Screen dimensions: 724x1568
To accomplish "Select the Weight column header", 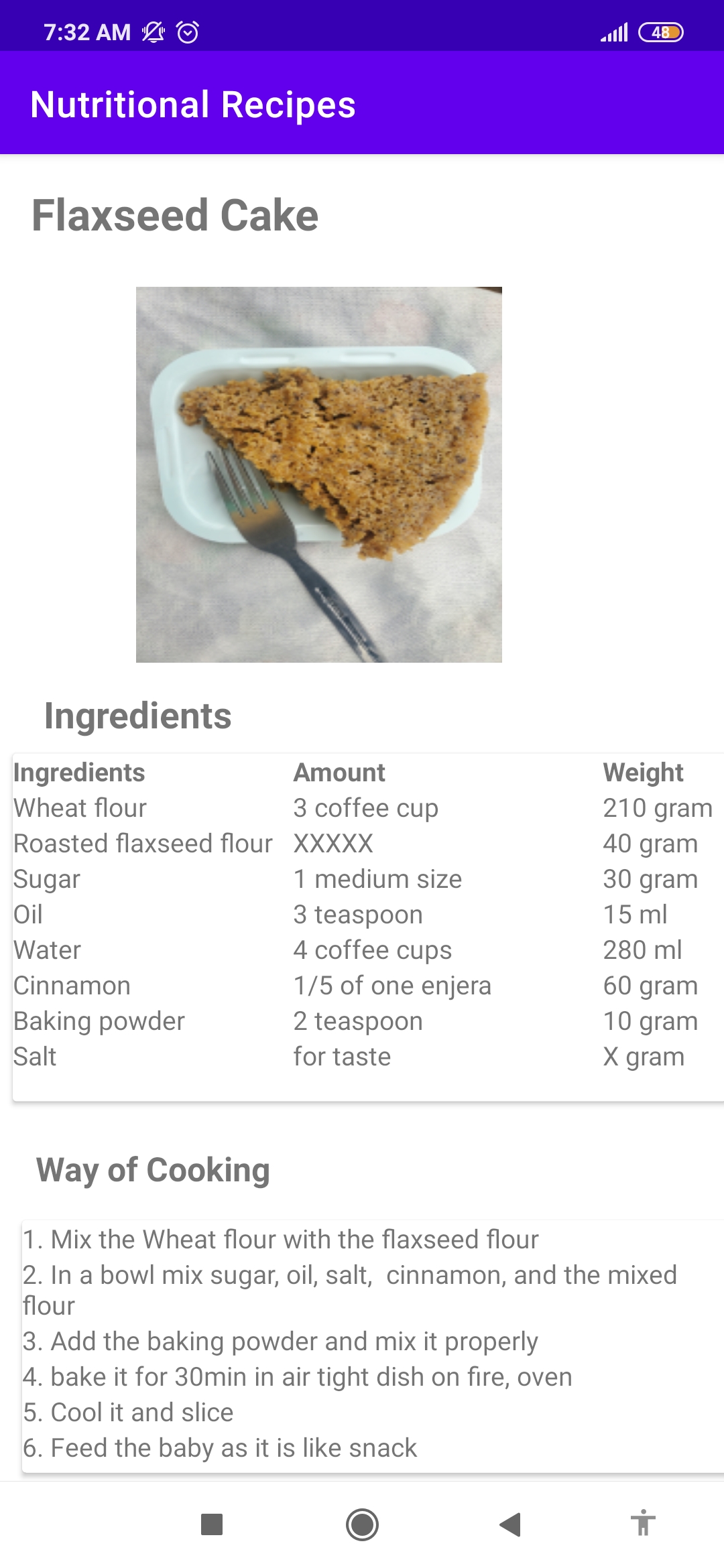I will pos(643,772).
